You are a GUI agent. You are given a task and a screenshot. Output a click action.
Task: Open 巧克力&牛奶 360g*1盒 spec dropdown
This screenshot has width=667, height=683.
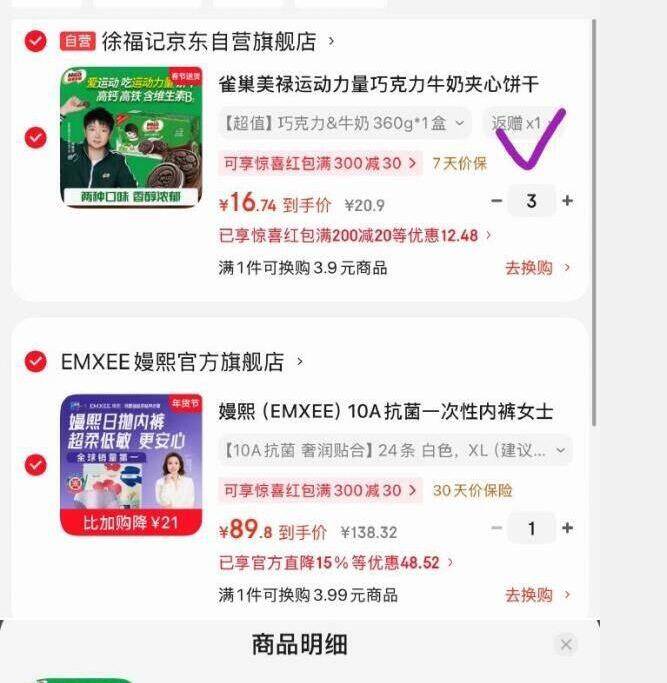click(344, 123)
